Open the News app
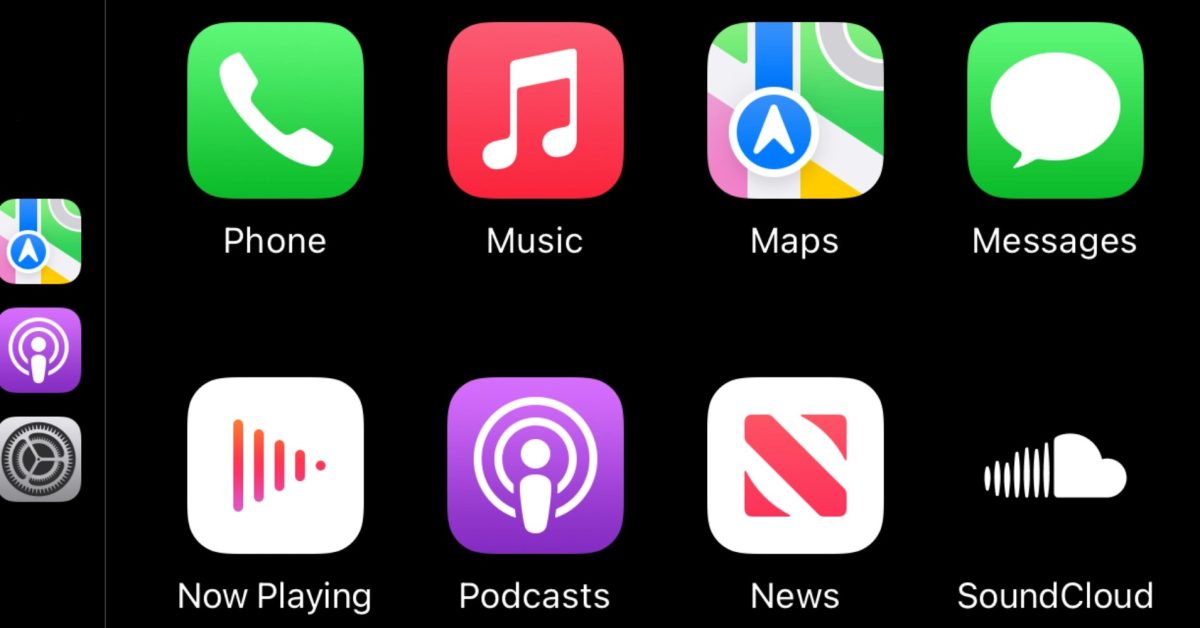This screenshot has height=628, width=1200. click(795, 465)
